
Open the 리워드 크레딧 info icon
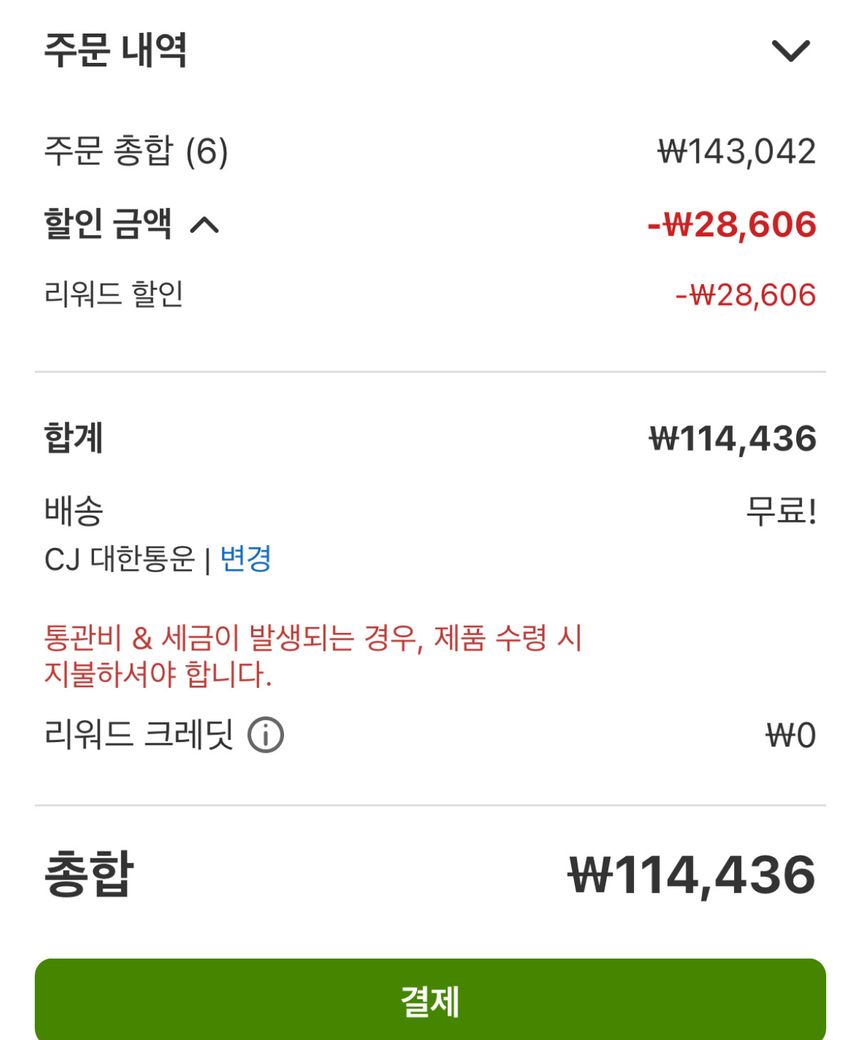[x=266, y=736]
